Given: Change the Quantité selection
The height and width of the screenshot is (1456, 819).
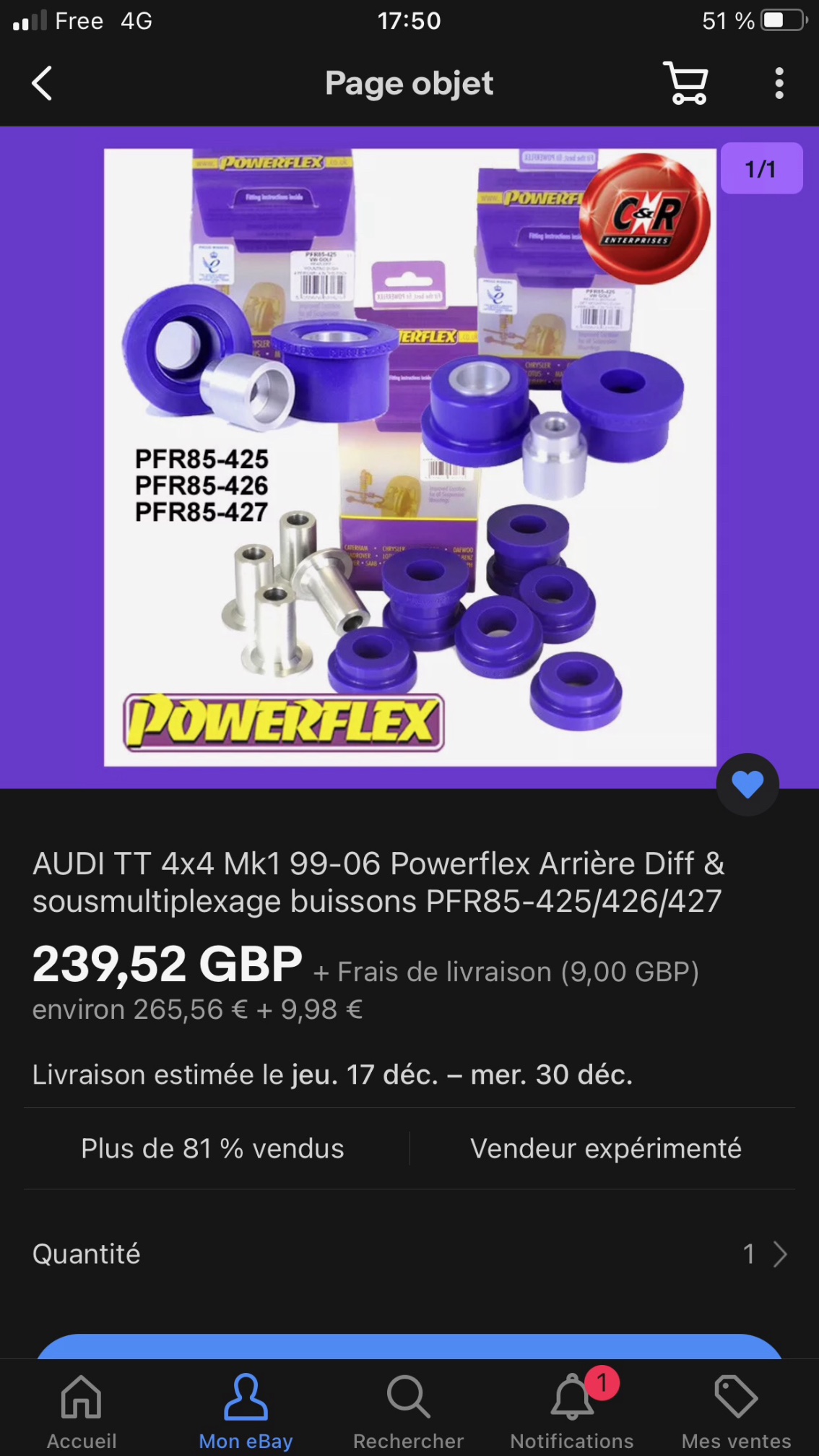Looking at the screenshot, I should pyautogui.click(x=409, y=1254).
